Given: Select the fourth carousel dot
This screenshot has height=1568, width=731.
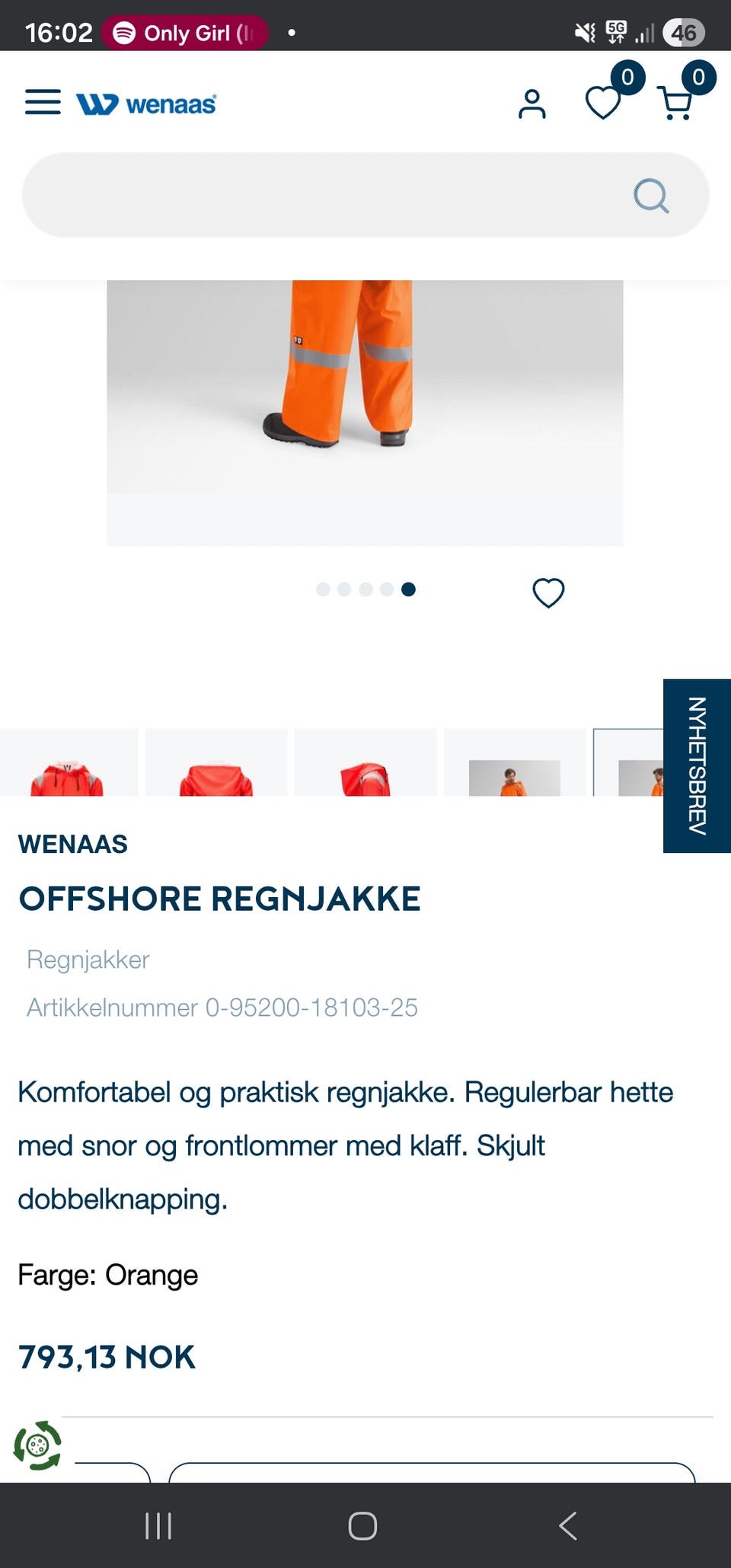Looking at the screenshot, I should tap(388, 589).
